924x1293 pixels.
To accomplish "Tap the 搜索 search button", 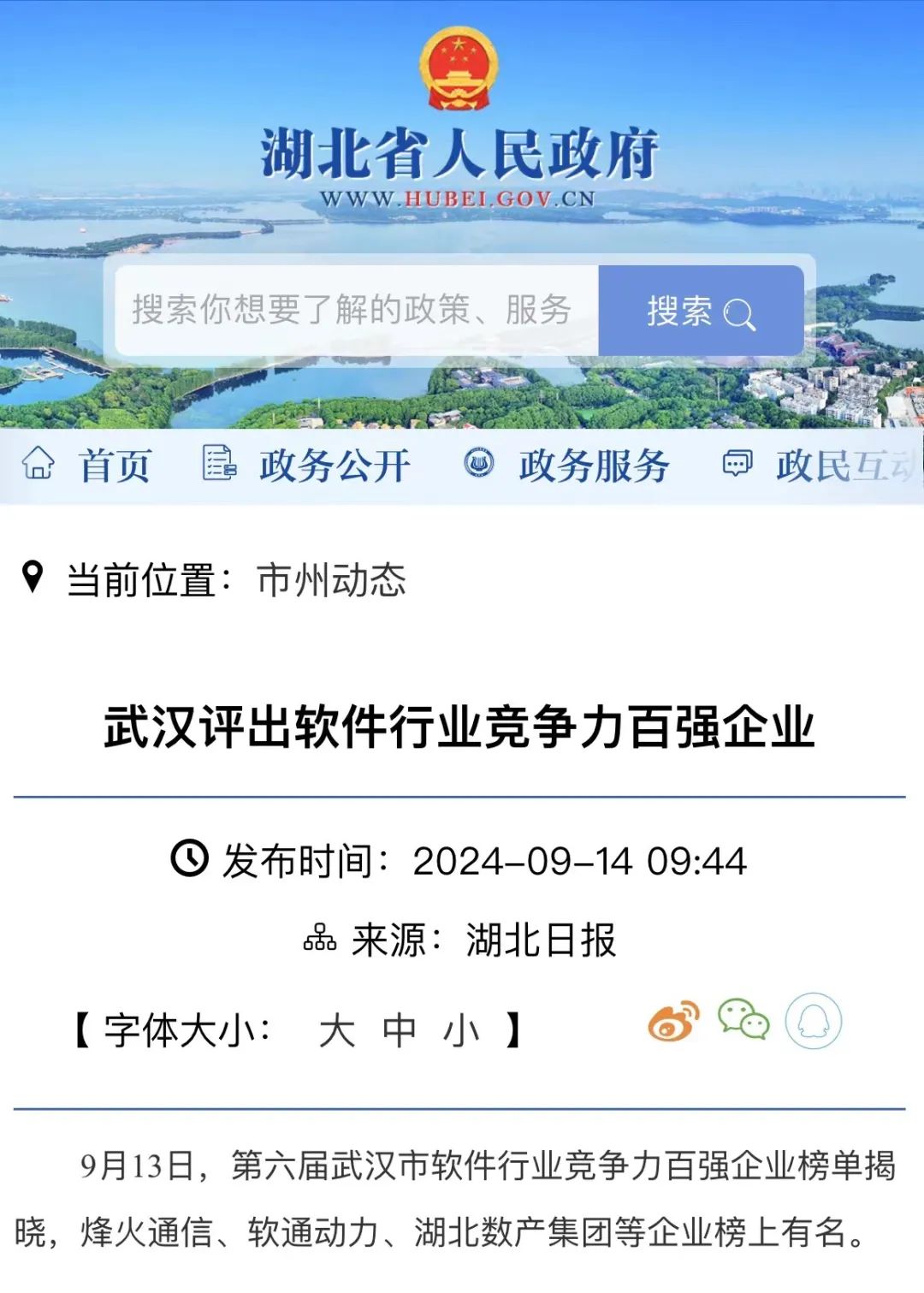I will 701,311.
